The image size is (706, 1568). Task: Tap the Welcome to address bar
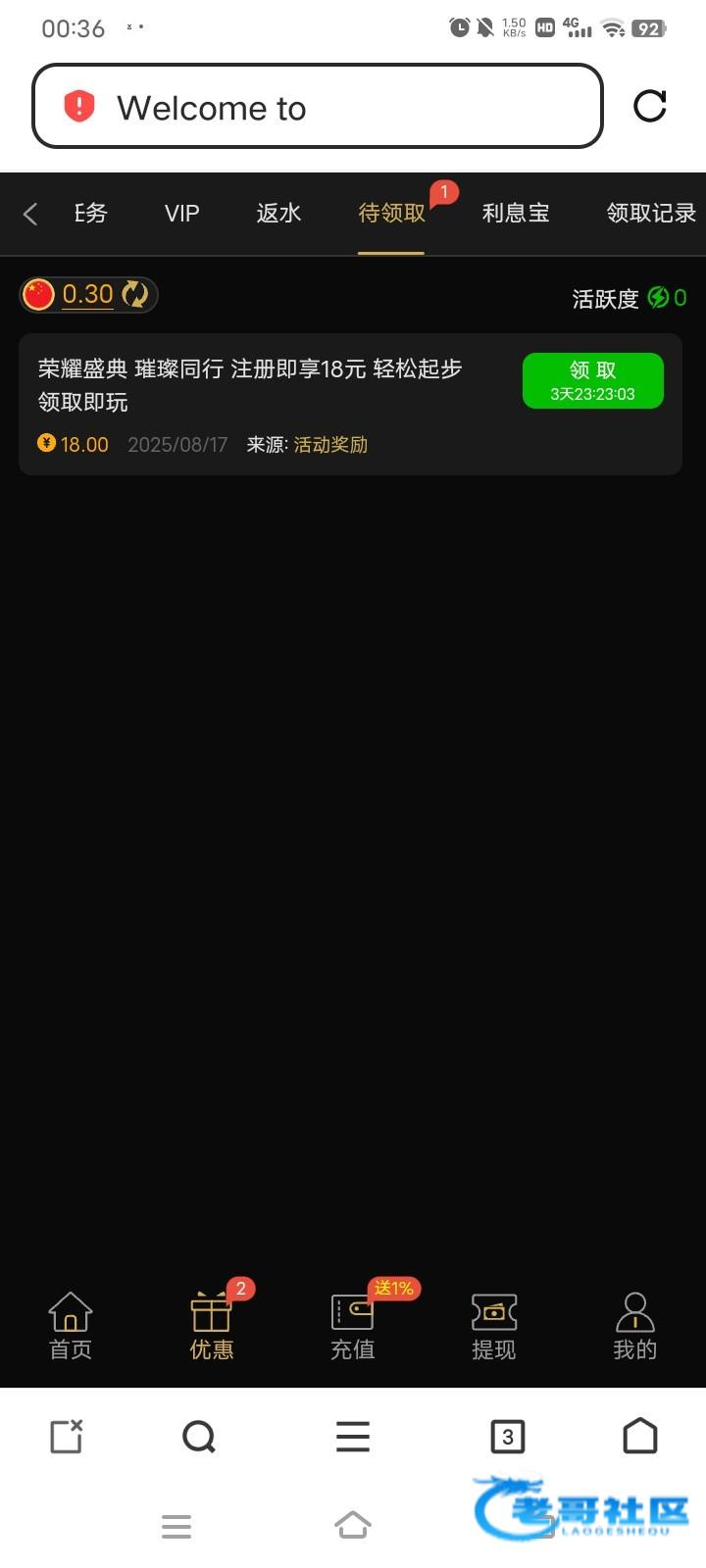pyautogui.click(x=317, y=107)
